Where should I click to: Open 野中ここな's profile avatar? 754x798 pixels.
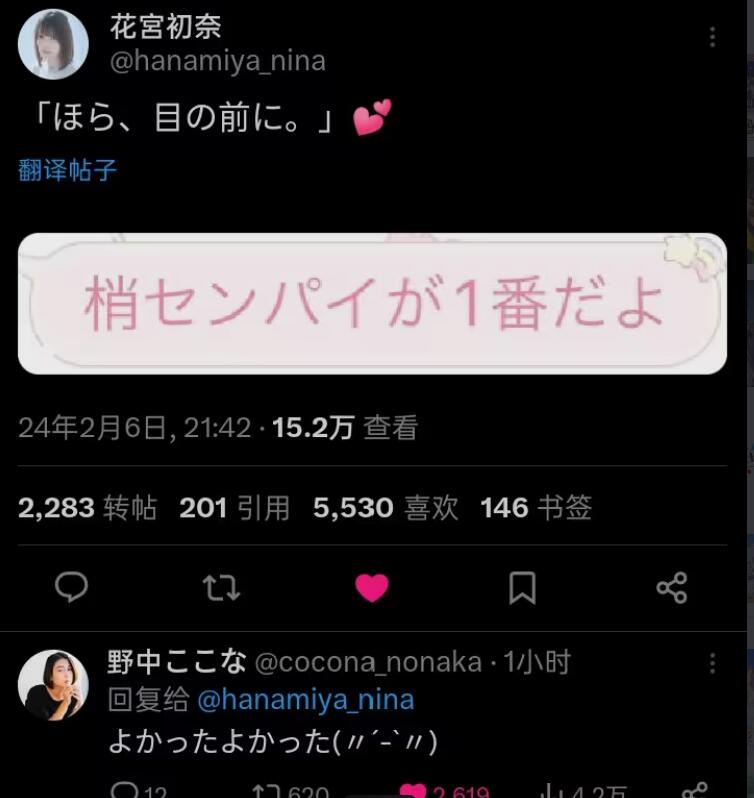pyautogui.click(x=53, y=685)
